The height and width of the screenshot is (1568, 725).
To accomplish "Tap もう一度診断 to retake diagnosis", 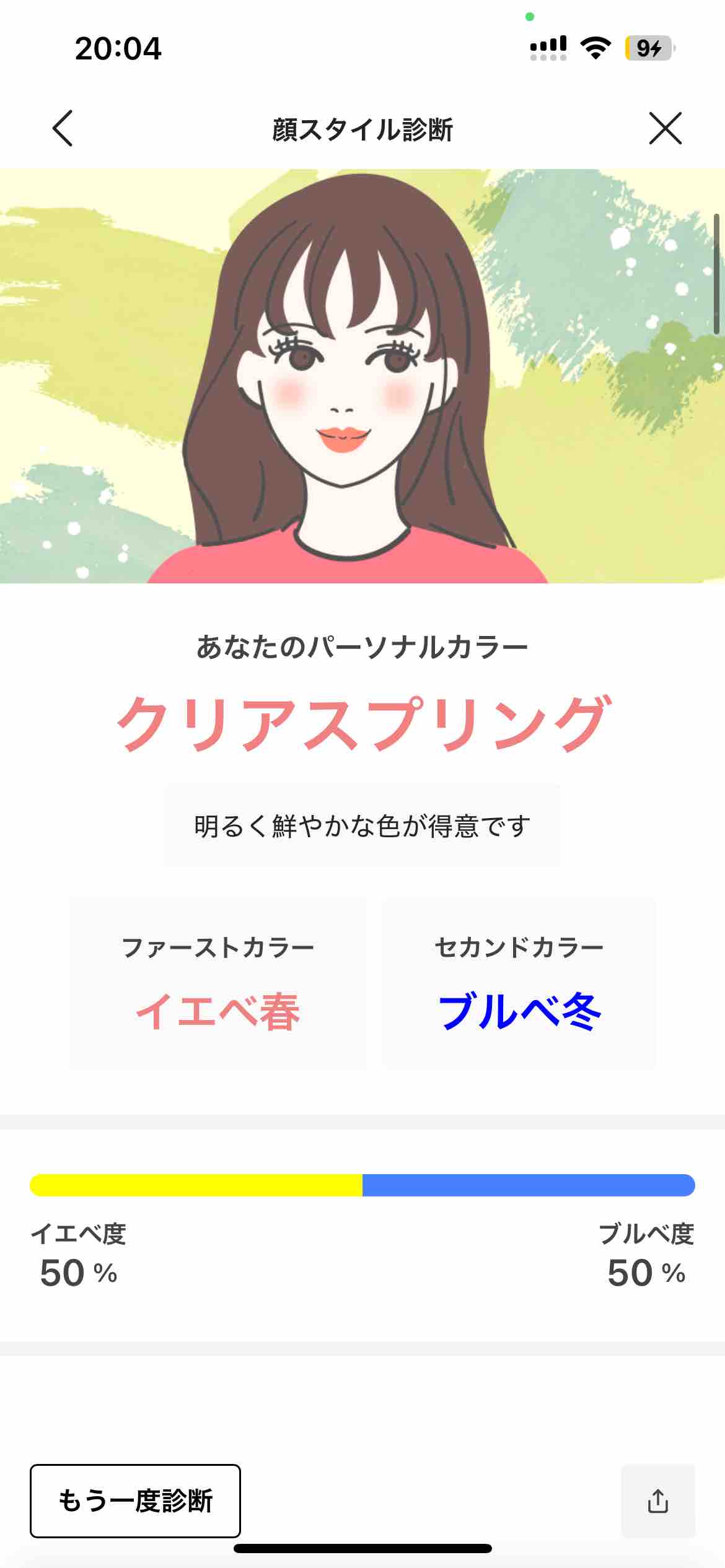I will [x=135, y=1500].
